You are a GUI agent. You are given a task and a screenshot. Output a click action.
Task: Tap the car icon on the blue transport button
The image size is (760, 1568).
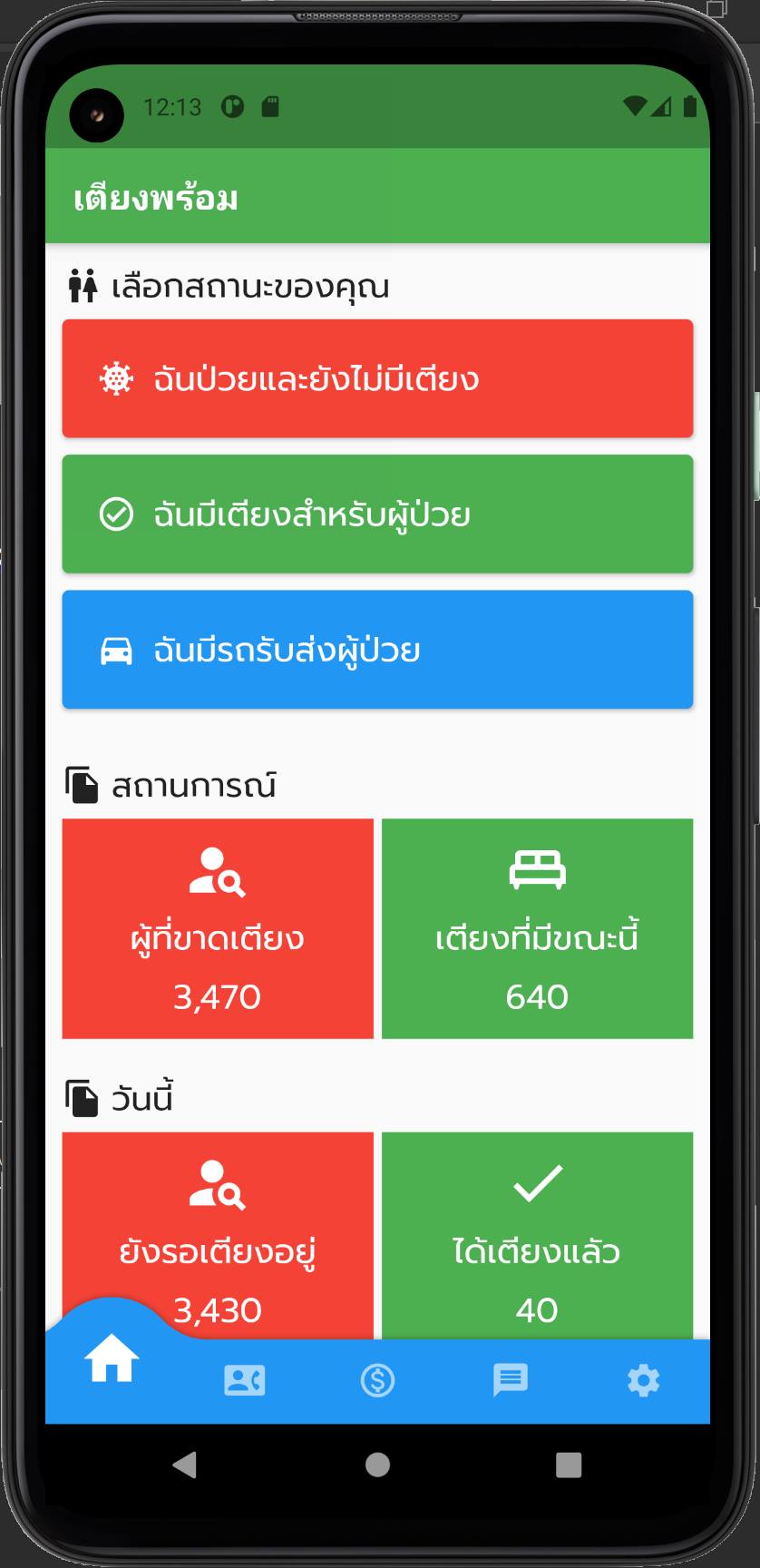pyautogui.click(x=115, y=650)
